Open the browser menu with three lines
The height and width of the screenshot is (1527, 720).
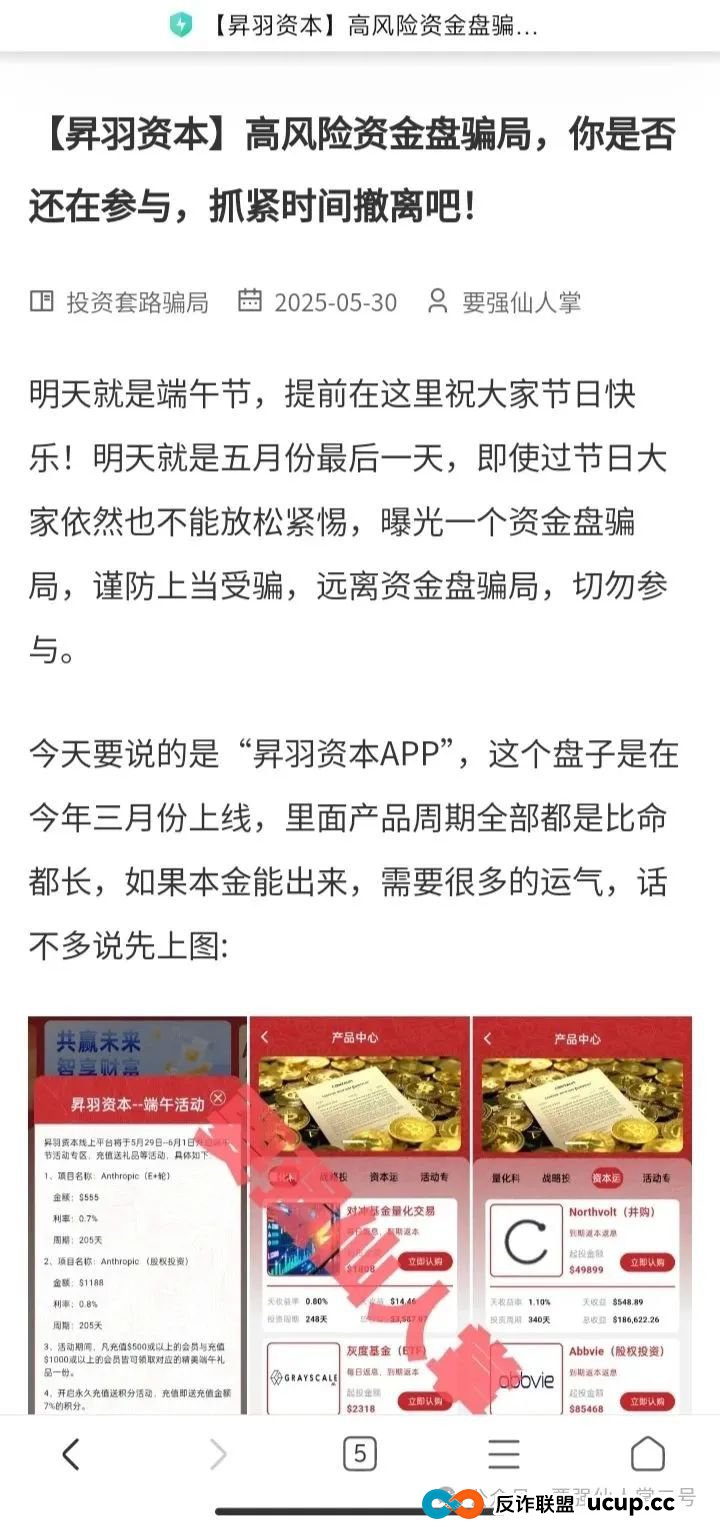504,1454
